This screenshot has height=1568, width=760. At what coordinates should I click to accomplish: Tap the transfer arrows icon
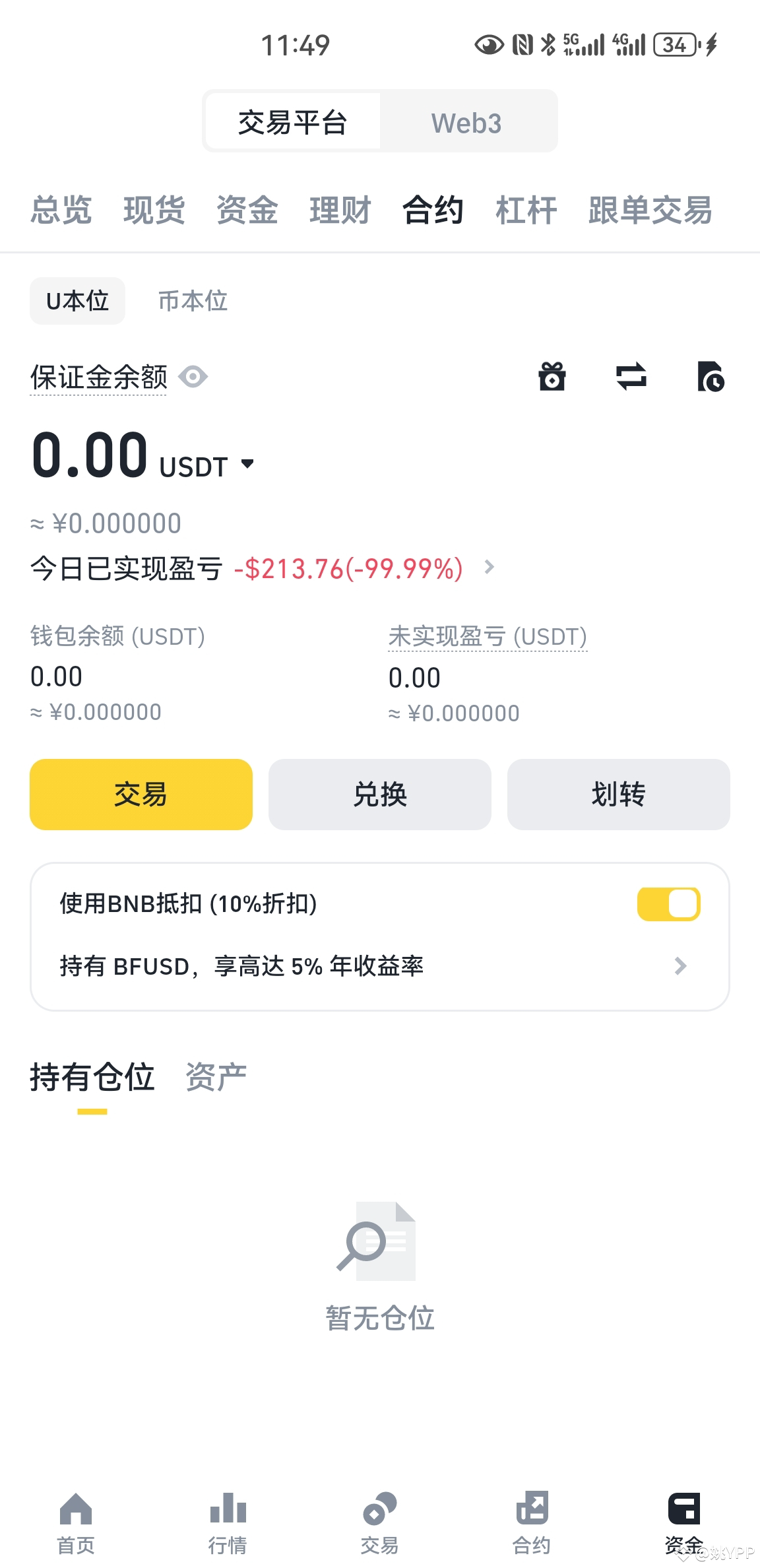tap(631, 377)
